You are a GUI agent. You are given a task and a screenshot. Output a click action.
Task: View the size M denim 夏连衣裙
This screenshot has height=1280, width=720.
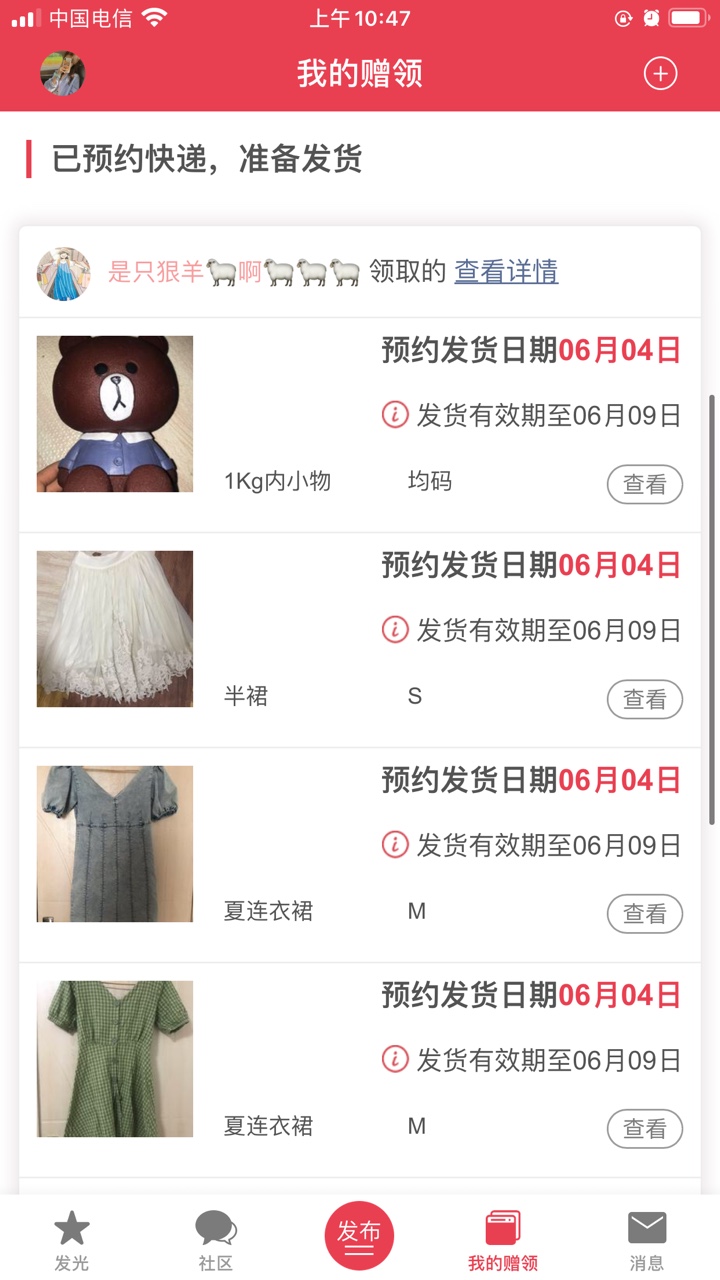[x=644, y=914]
